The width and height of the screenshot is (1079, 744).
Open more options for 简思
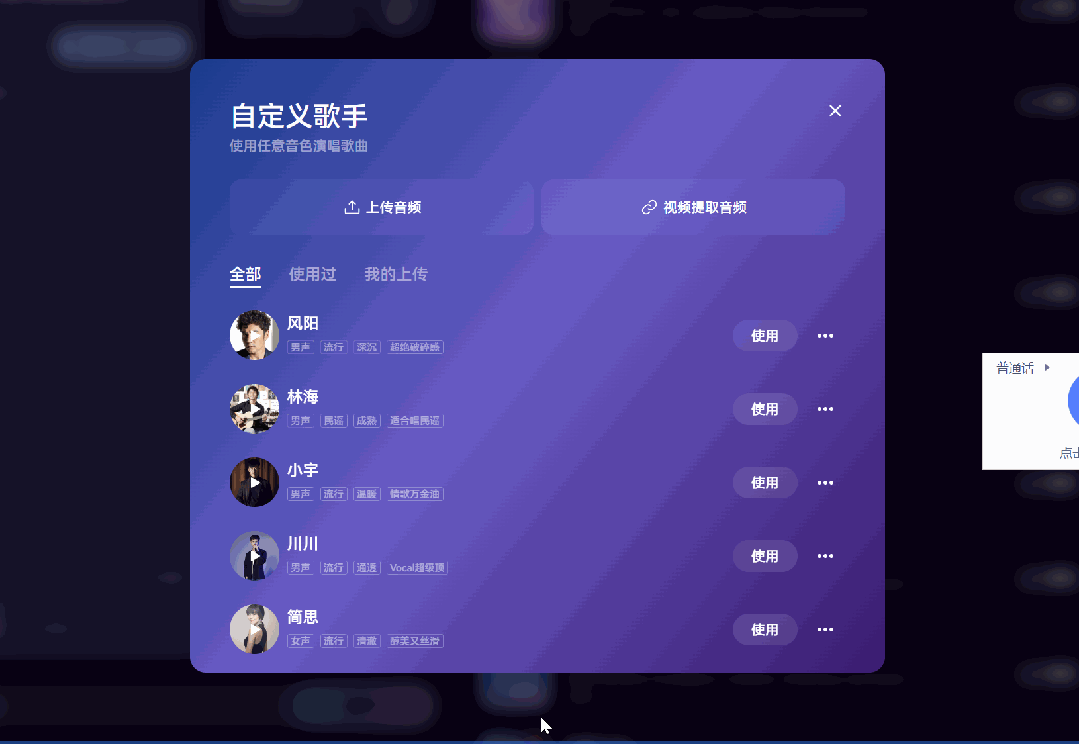pos(825,630)
